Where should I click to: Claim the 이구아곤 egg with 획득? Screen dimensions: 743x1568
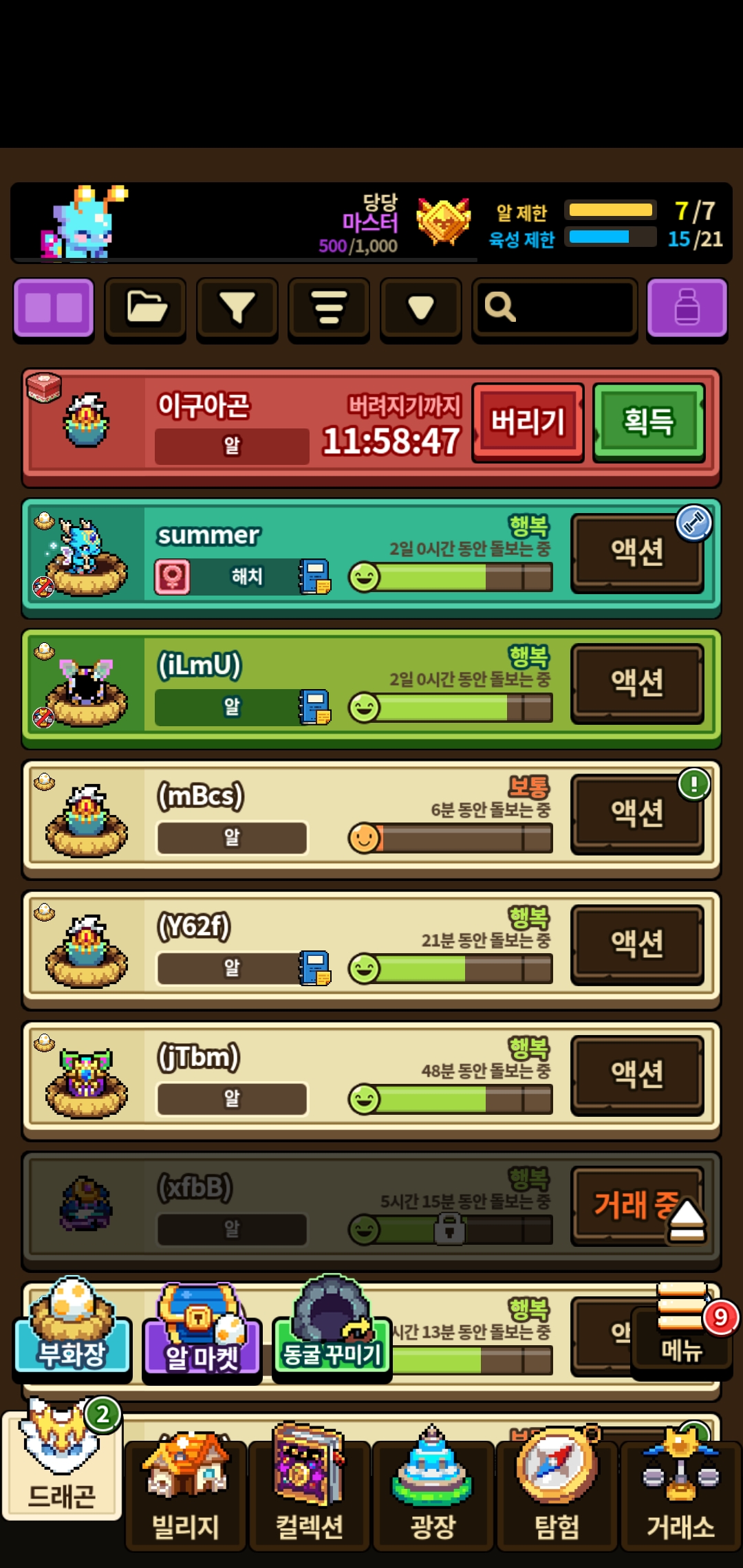649,422
